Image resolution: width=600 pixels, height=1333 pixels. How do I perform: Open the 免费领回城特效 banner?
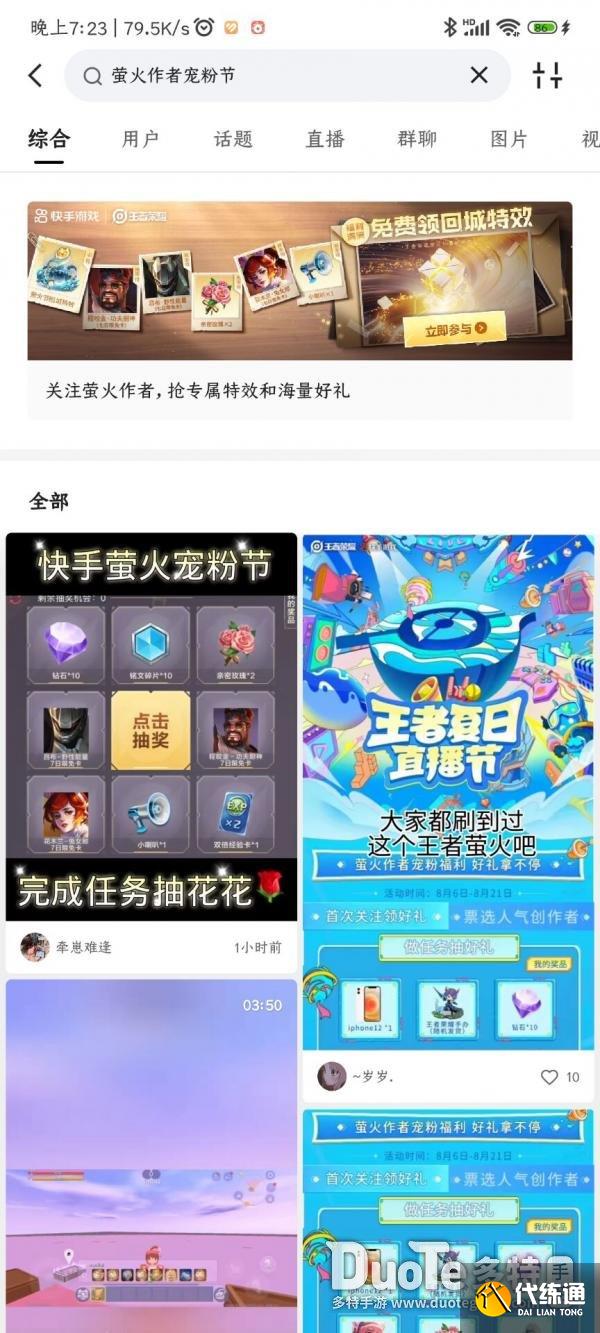(300, 281)
